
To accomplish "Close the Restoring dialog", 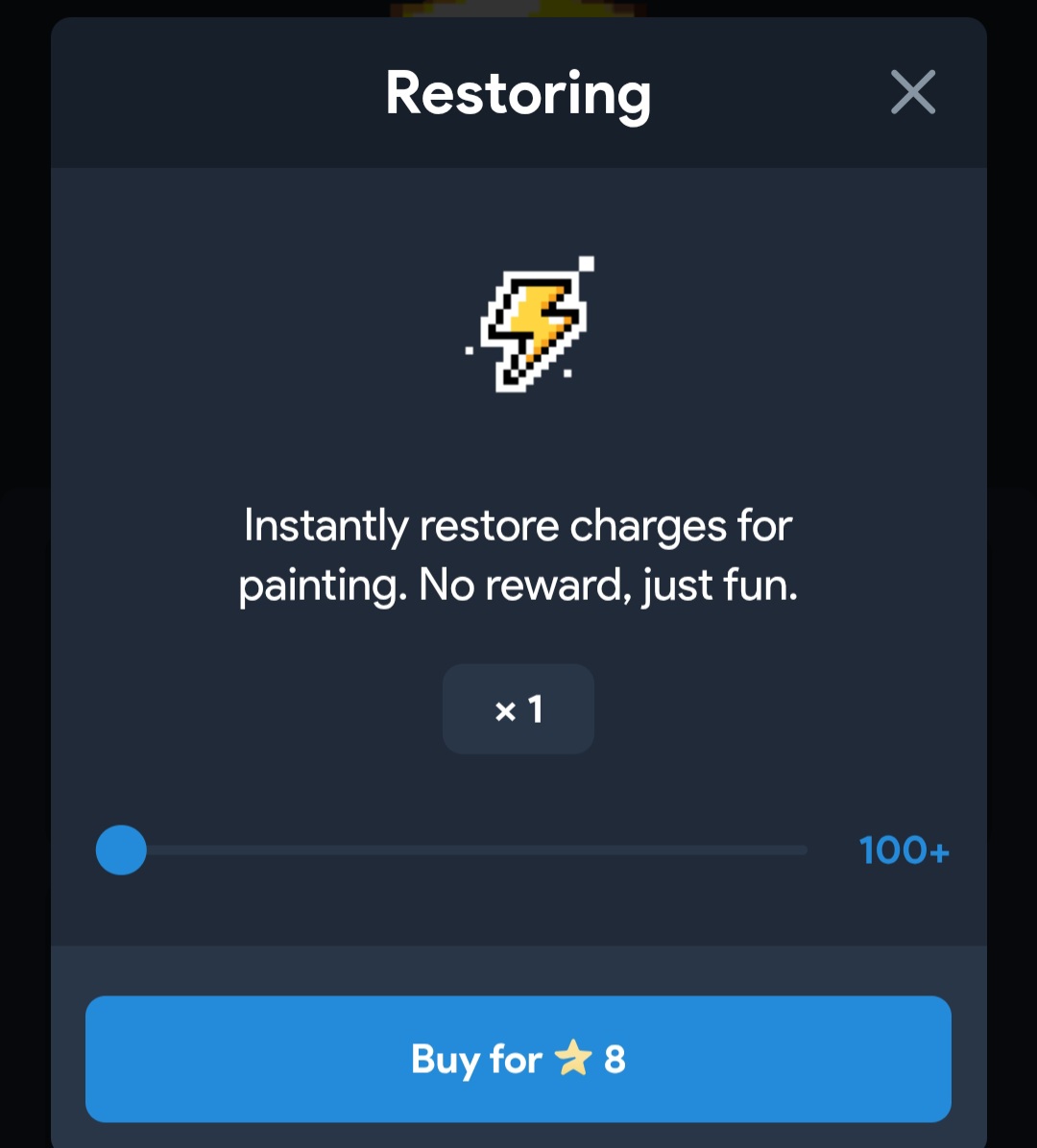I will (x=912, y=93).
